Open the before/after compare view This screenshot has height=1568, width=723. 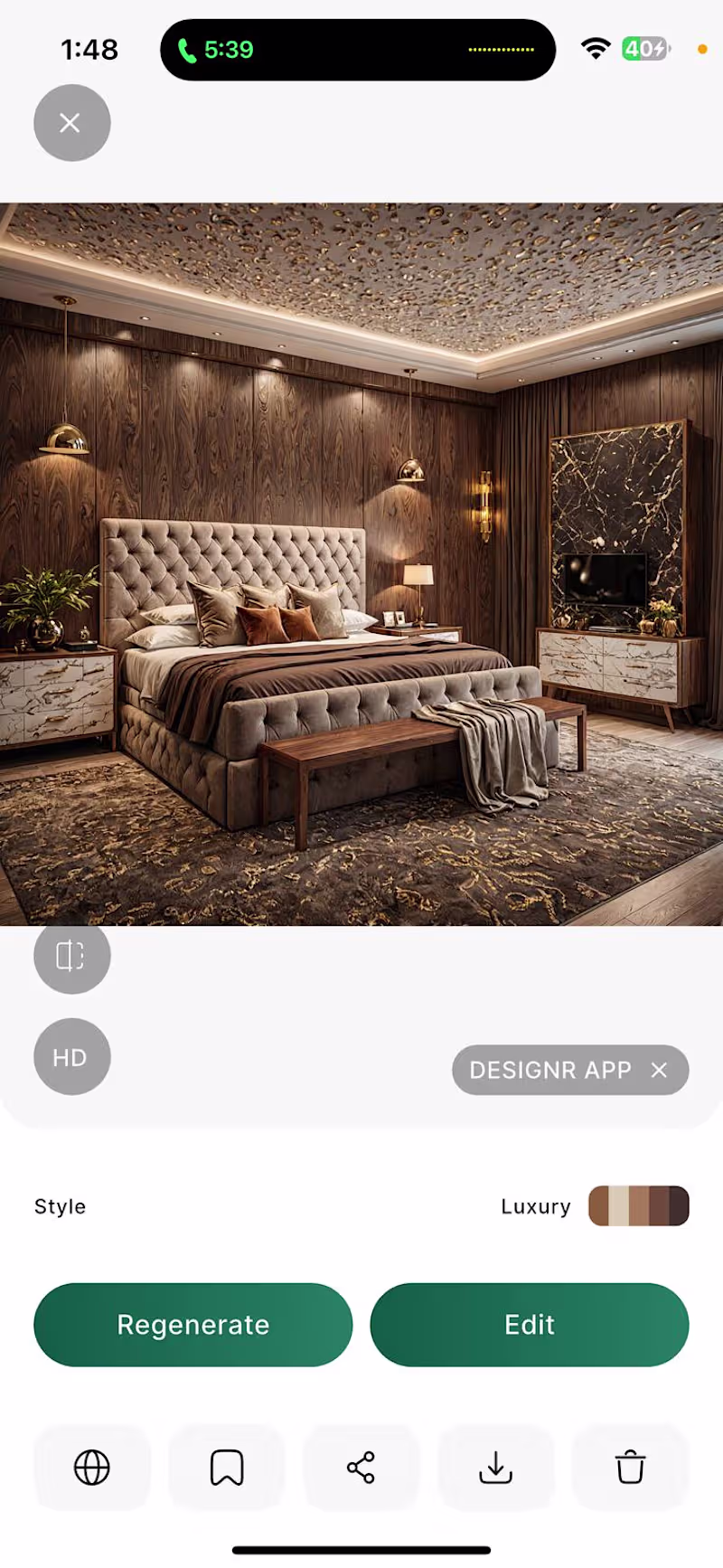(x=71, y=956)
